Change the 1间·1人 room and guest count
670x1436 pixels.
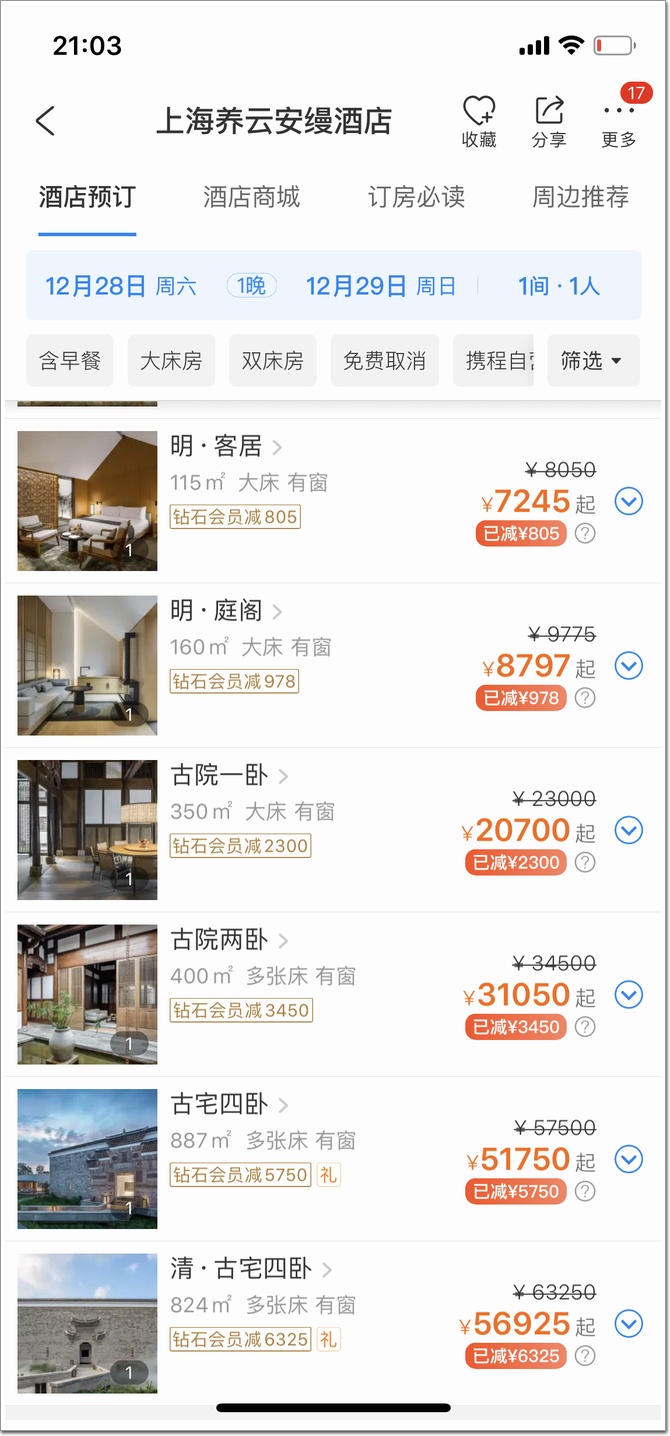[559, 286]
